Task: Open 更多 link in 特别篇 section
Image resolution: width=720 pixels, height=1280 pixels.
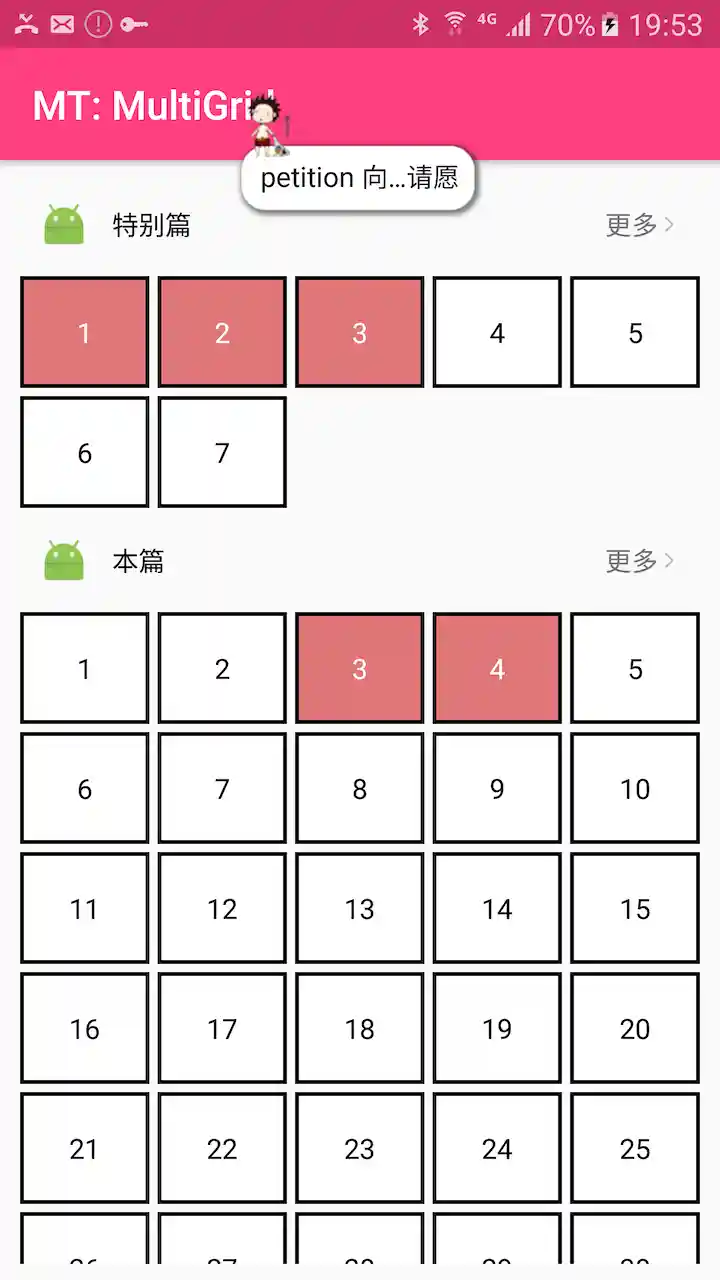Action: point(640,225)
